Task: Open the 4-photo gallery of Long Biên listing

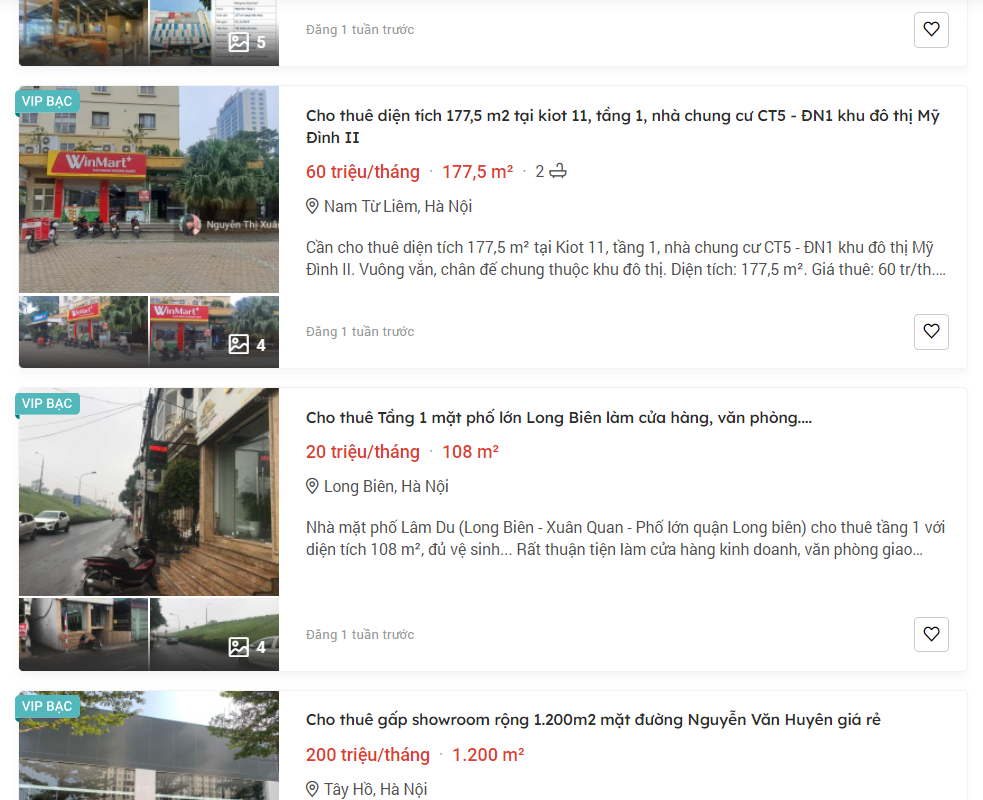Action: coord(214,635)
